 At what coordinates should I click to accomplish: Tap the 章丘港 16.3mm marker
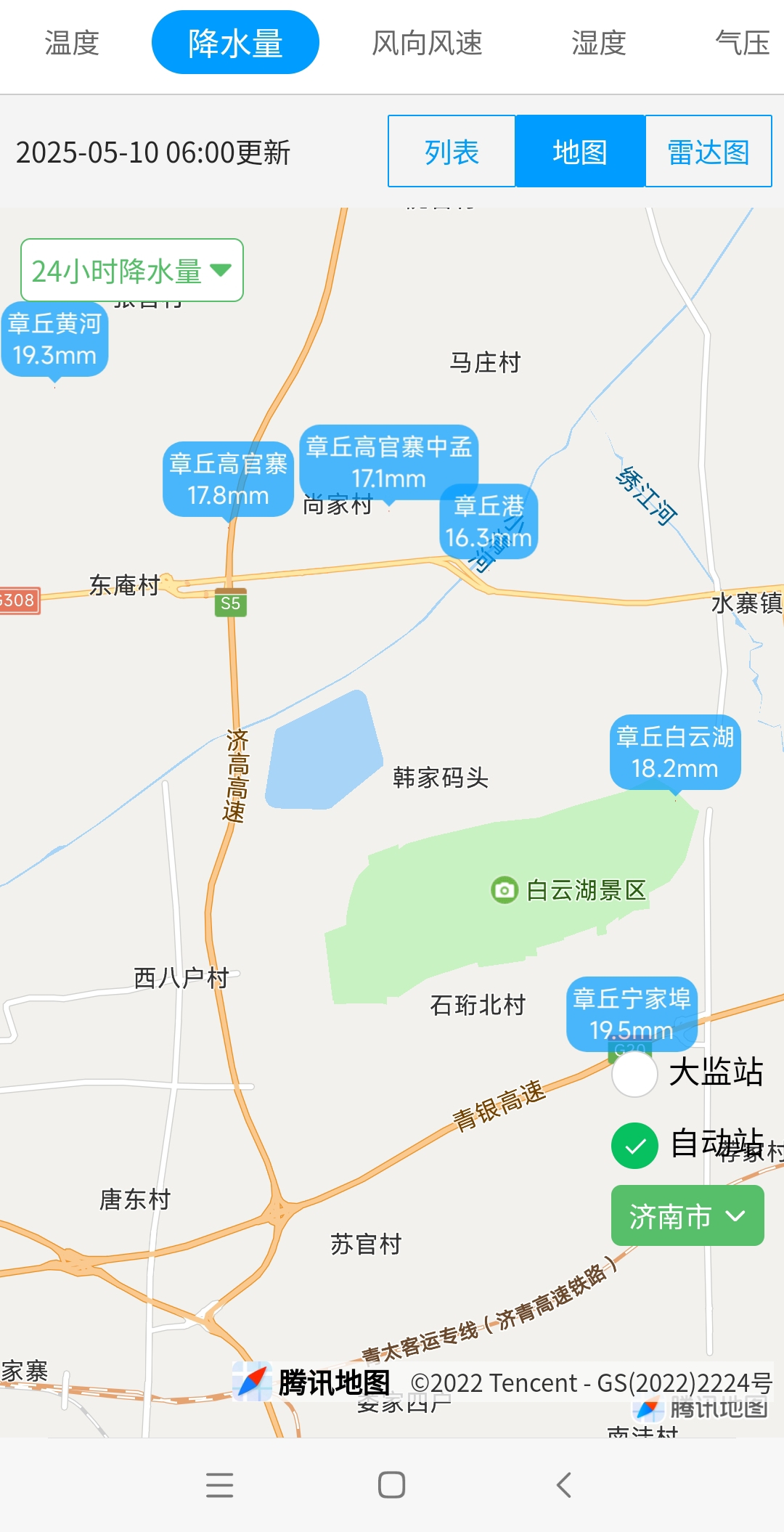pyautogui.click(x=489, y=521)
